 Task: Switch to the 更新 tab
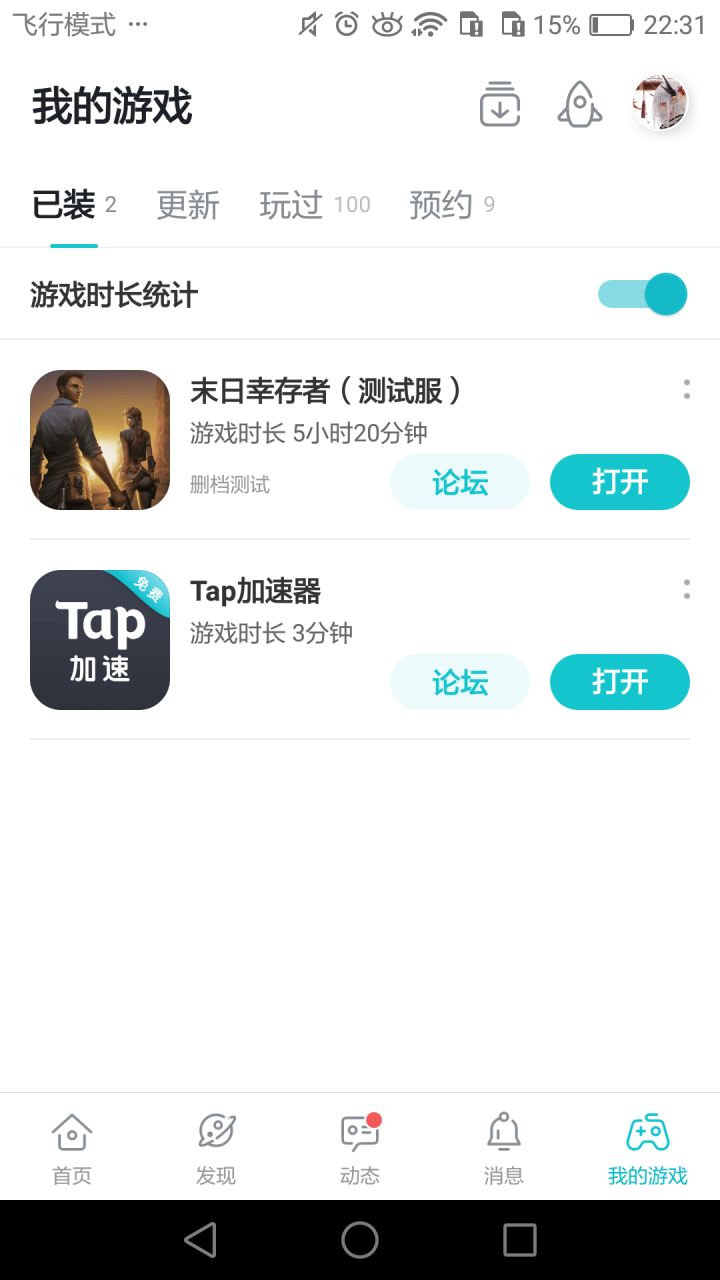coord(188,205)
